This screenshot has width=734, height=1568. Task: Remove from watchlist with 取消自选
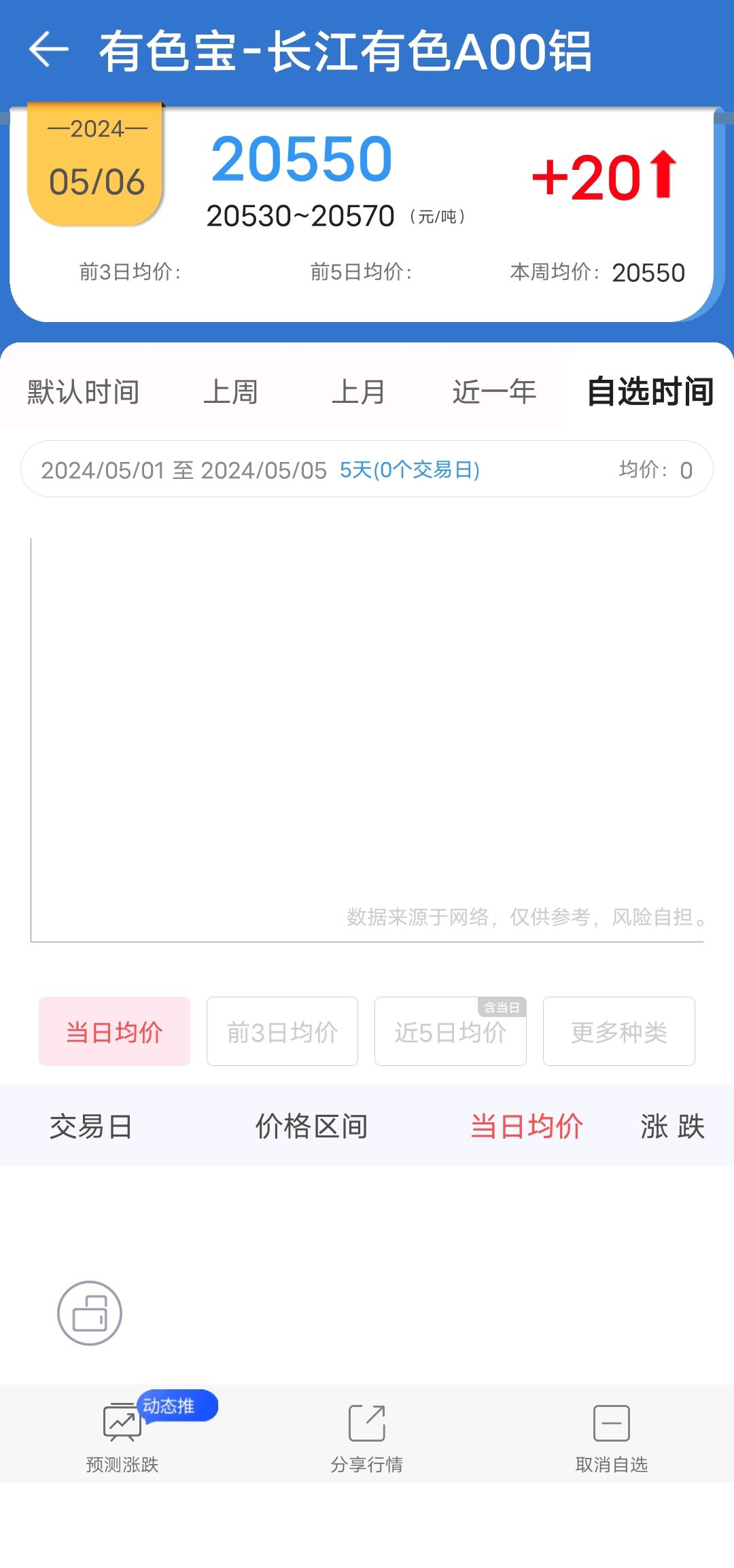point(612,1435)
